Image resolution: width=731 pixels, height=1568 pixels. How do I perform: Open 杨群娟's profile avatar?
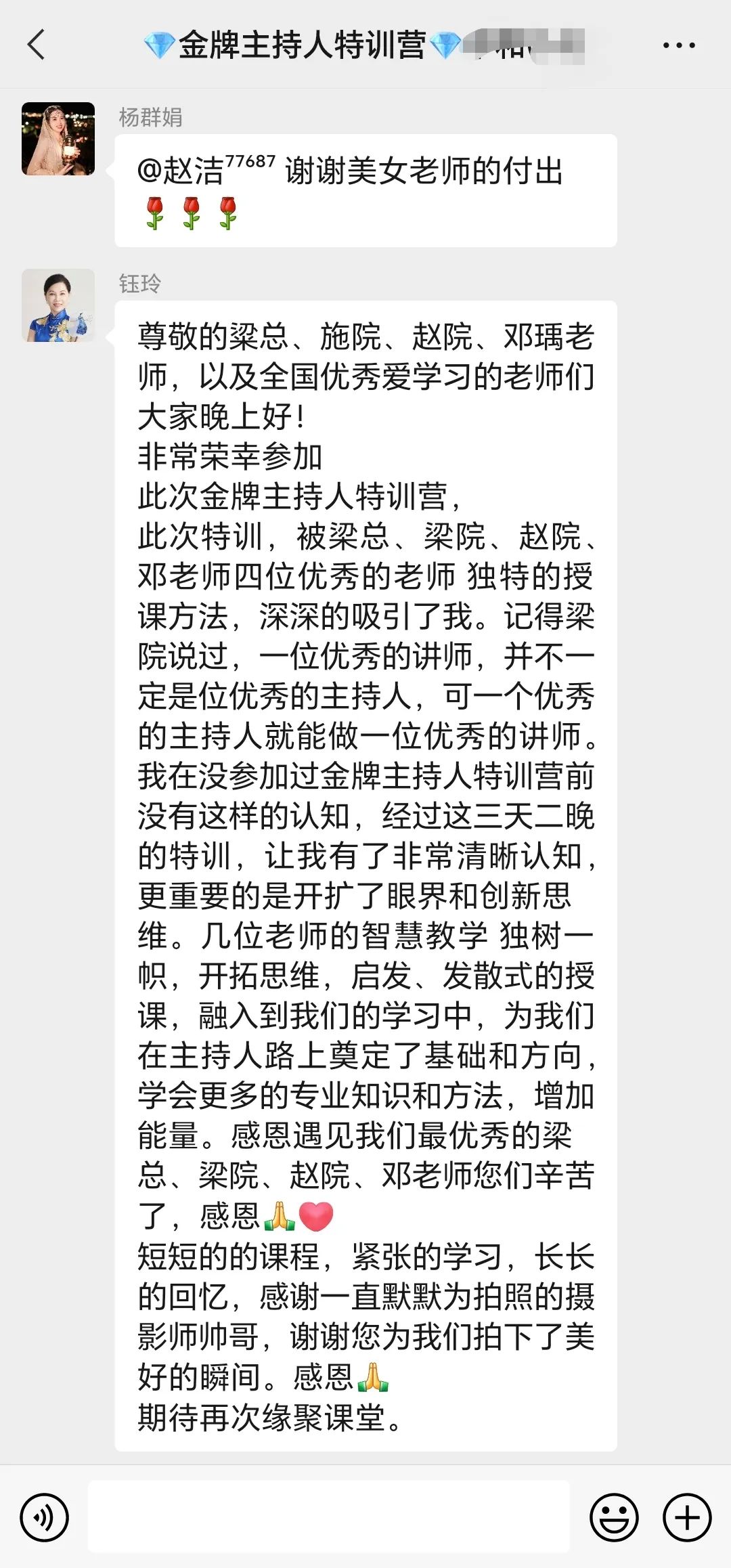pyautogui.click(x=58, y=139)
